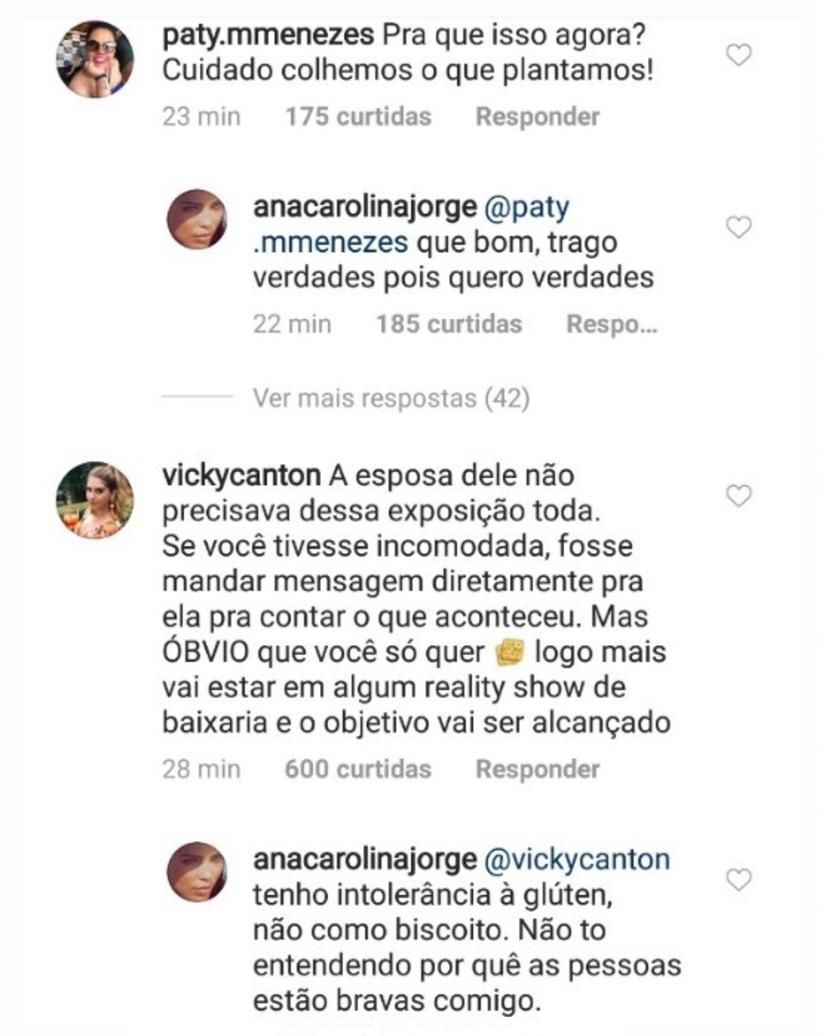Like anacarolinajorge's reply to vickycanton
The image size is (822, 1036).
point(738,880)
